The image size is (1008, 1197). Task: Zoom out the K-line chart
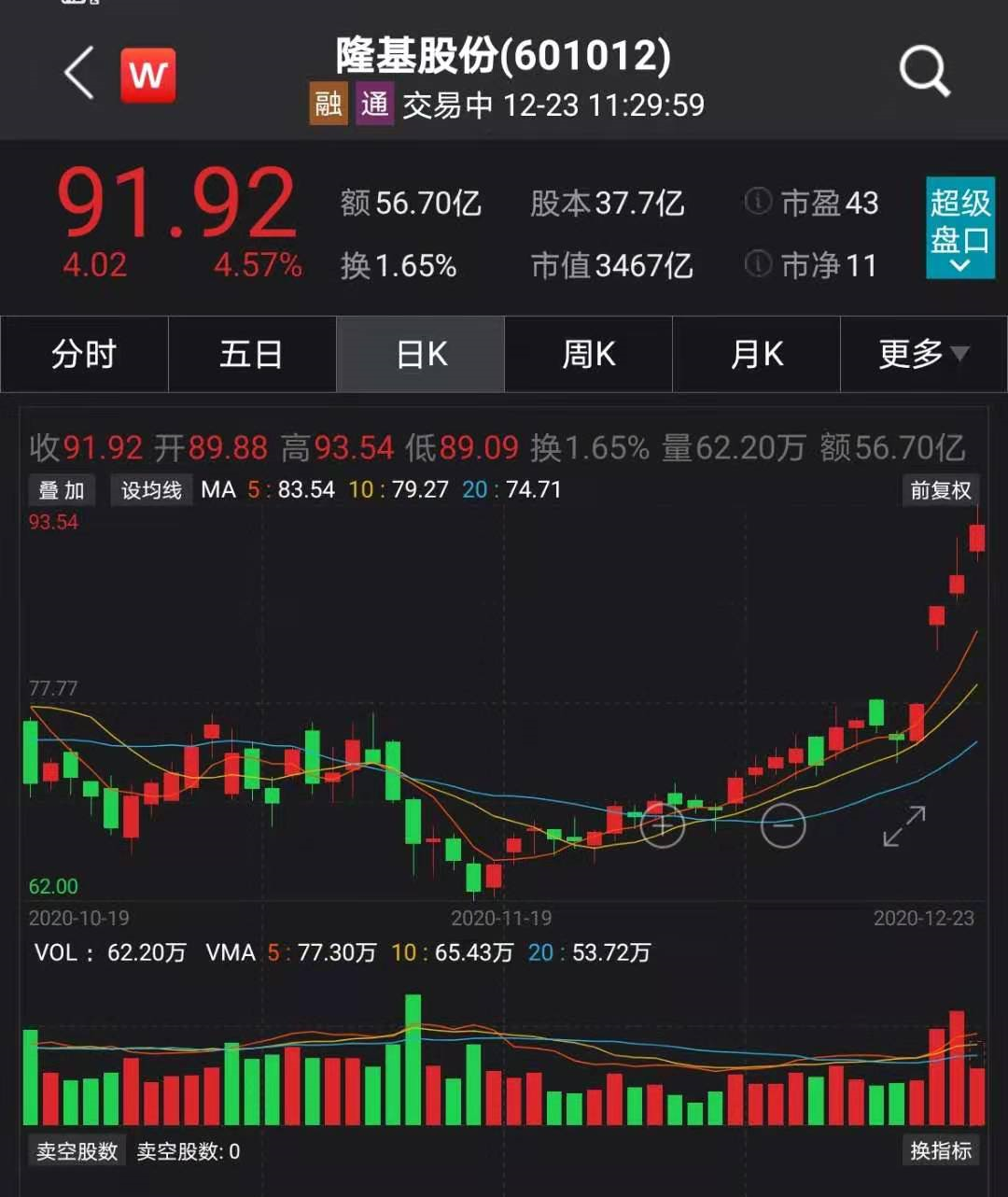coord(782,825)
